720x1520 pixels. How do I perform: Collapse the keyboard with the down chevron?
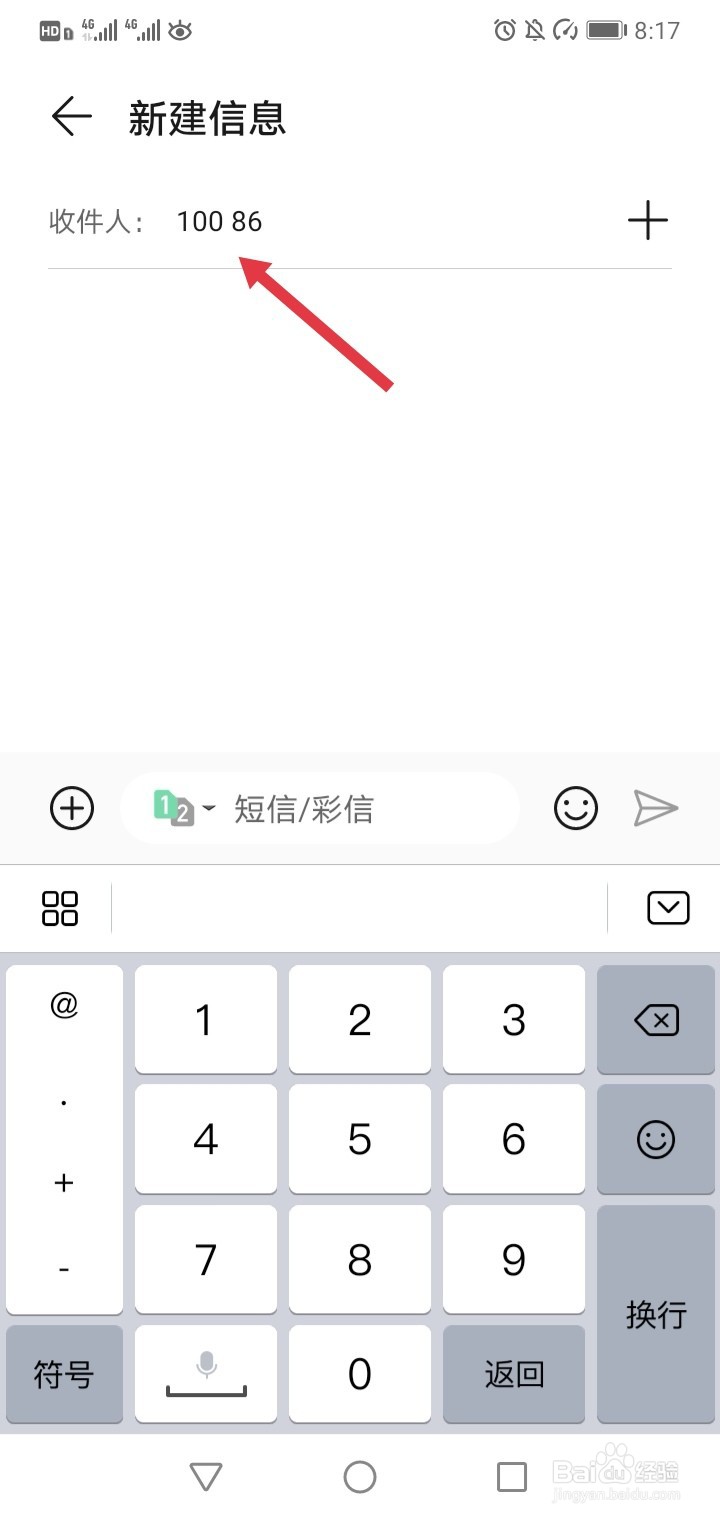click(669, 907)
